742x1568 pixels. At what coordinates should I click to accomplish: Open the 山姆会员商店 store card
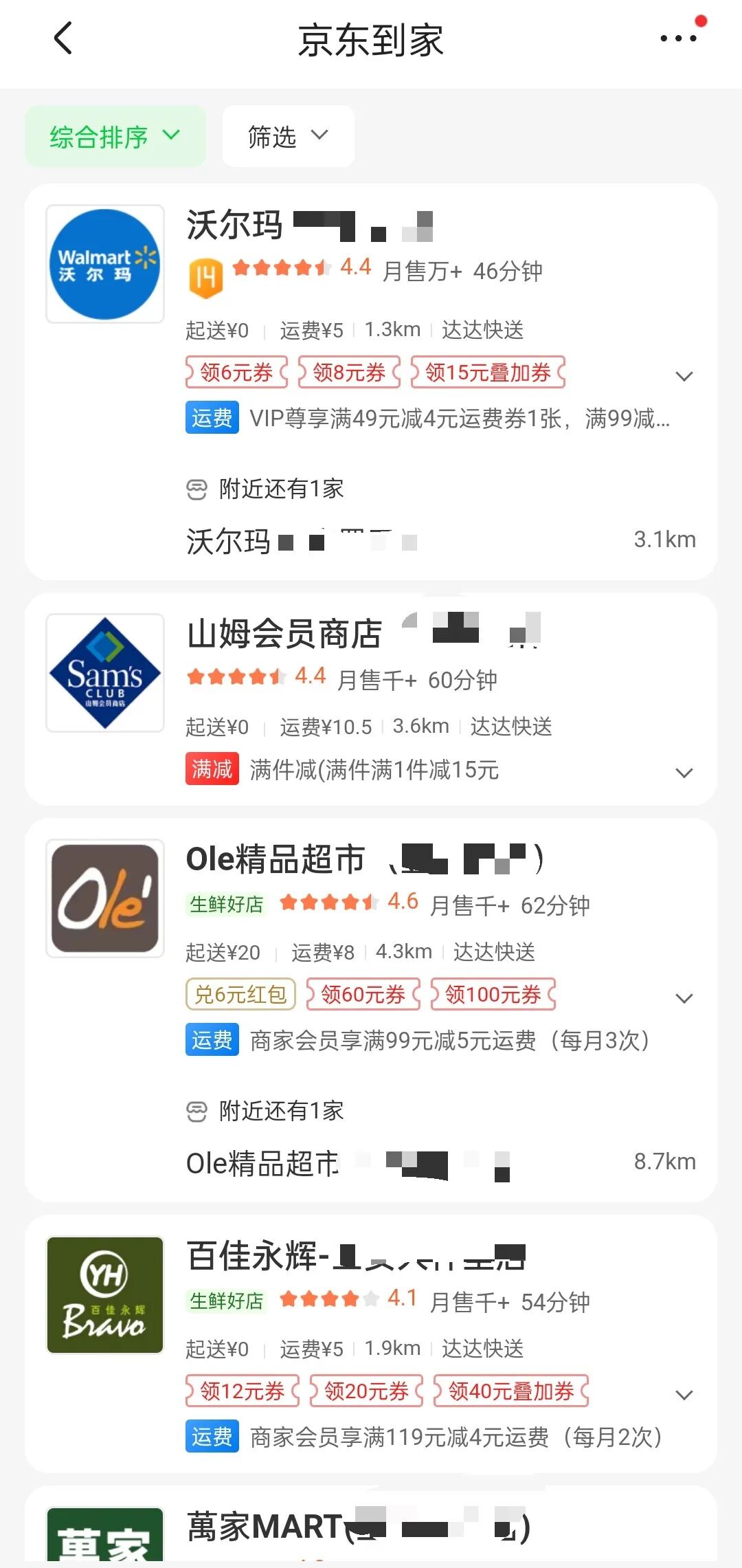pyautogui.click(x=371, y=698)
